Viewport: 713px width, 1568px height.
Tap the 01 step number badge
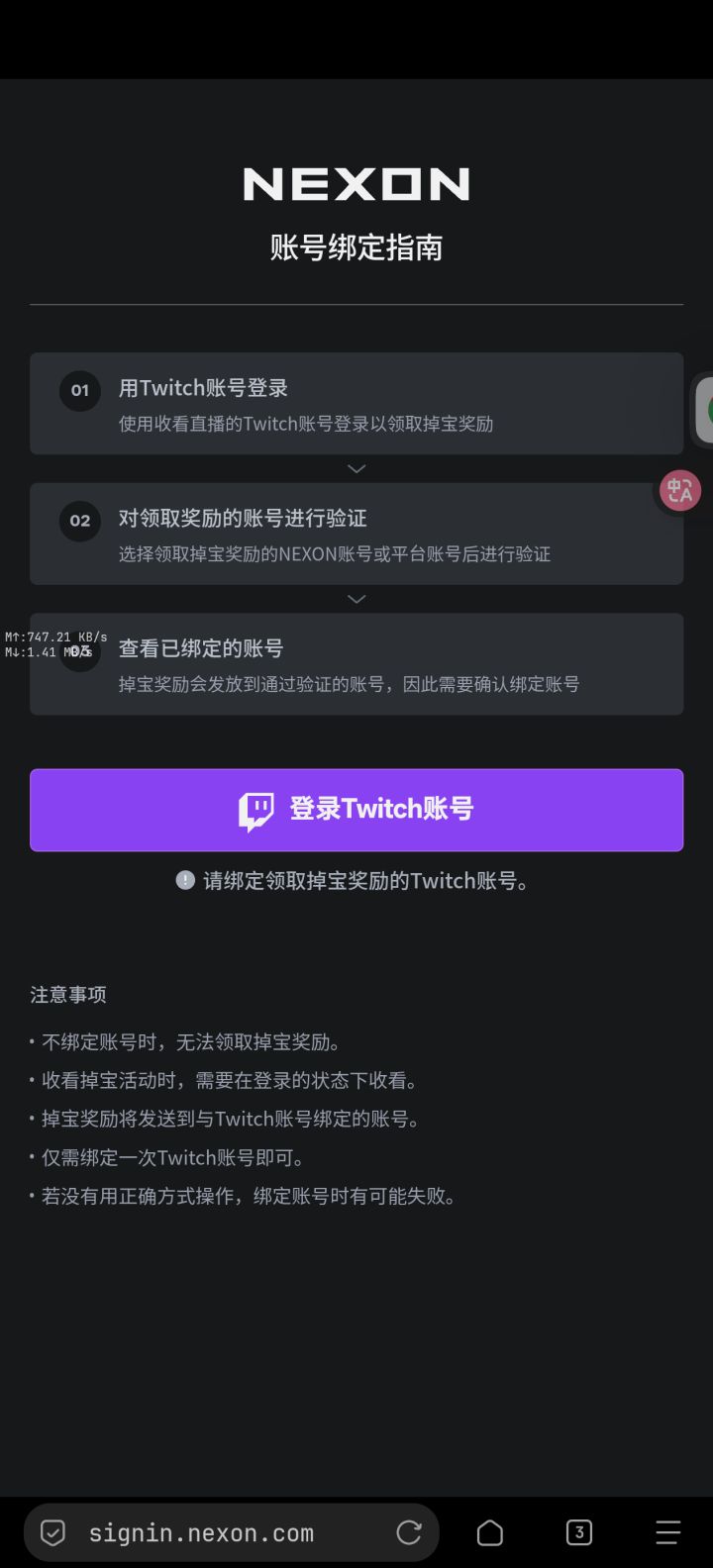pos(79,391)
